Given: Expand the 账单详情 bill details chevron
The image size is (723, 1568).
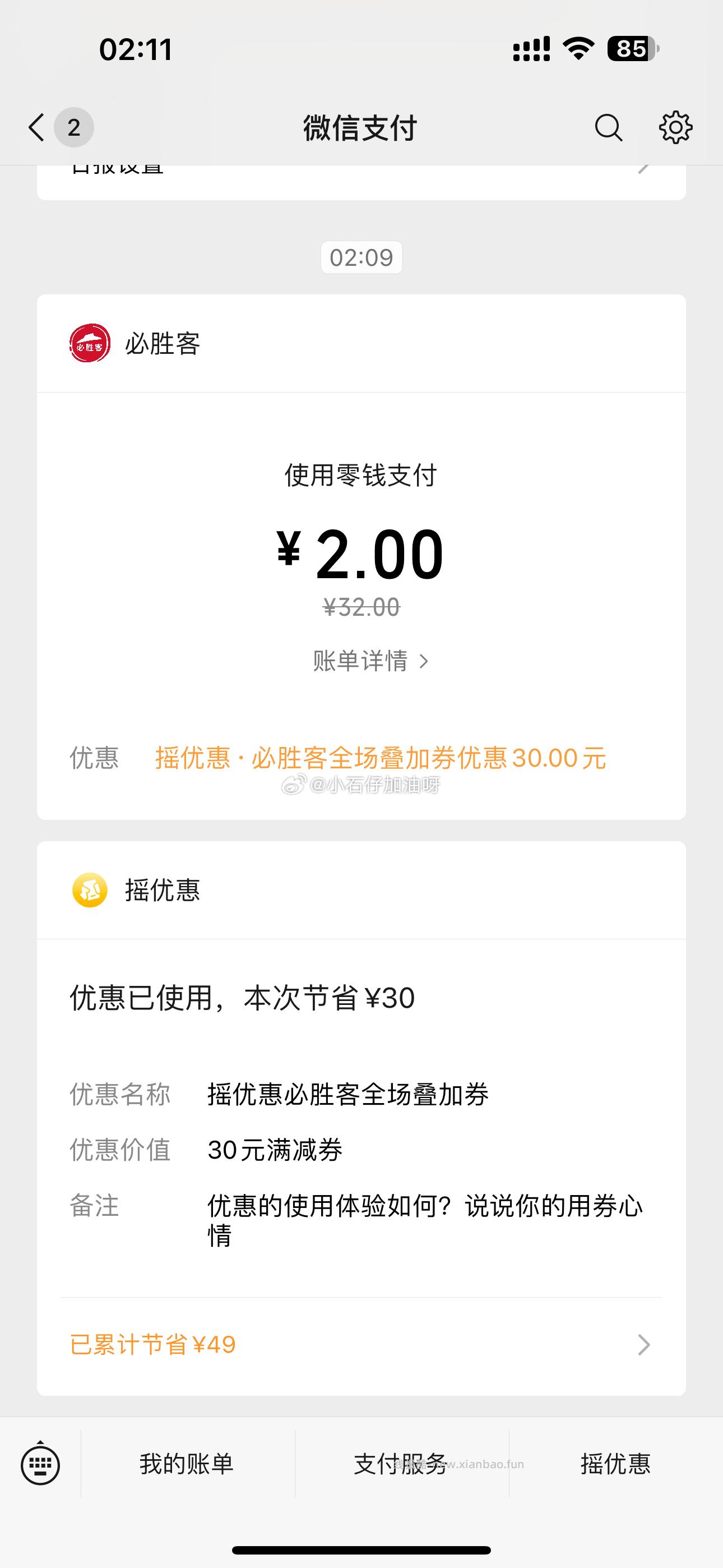Looking at the screenshot, I should pos(425,662).
